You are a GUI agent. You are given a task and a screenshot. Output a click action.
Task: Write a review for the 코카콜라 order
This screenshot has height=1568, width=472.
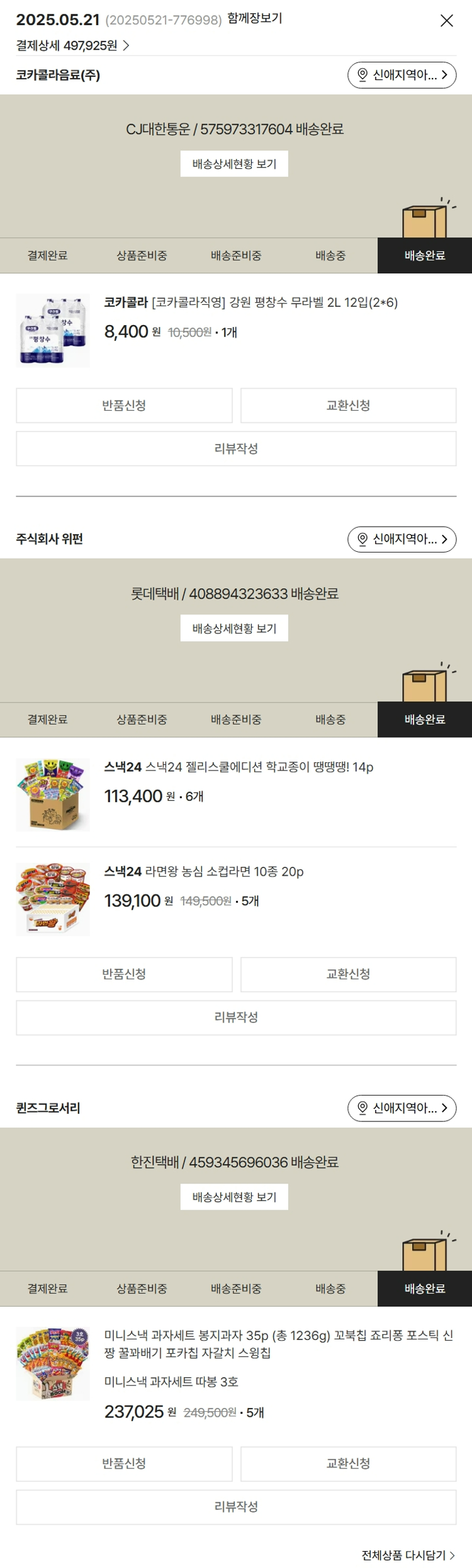click(236, 449)
